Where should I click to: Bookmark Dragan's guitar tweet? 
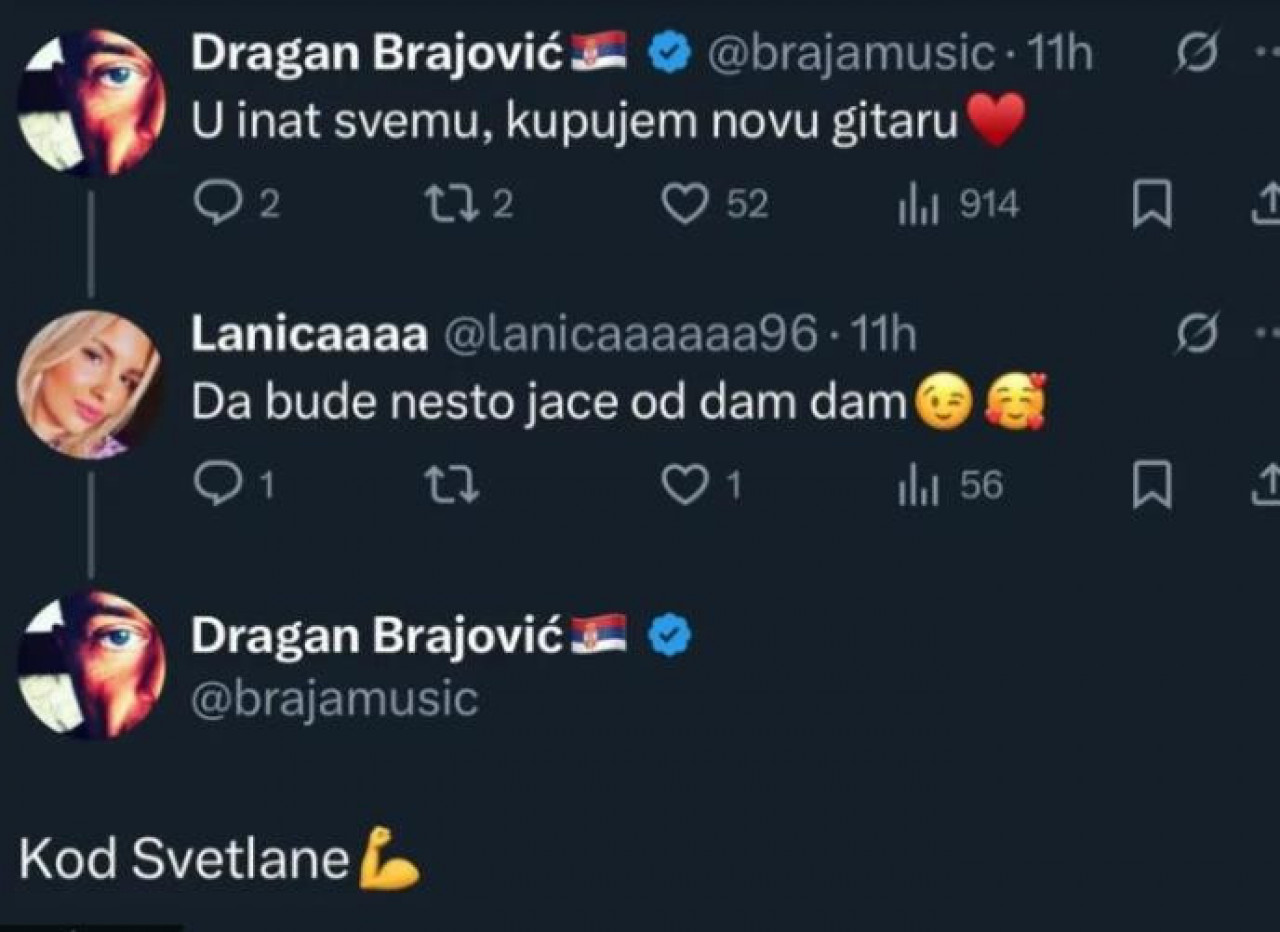tap(1151, 206)
